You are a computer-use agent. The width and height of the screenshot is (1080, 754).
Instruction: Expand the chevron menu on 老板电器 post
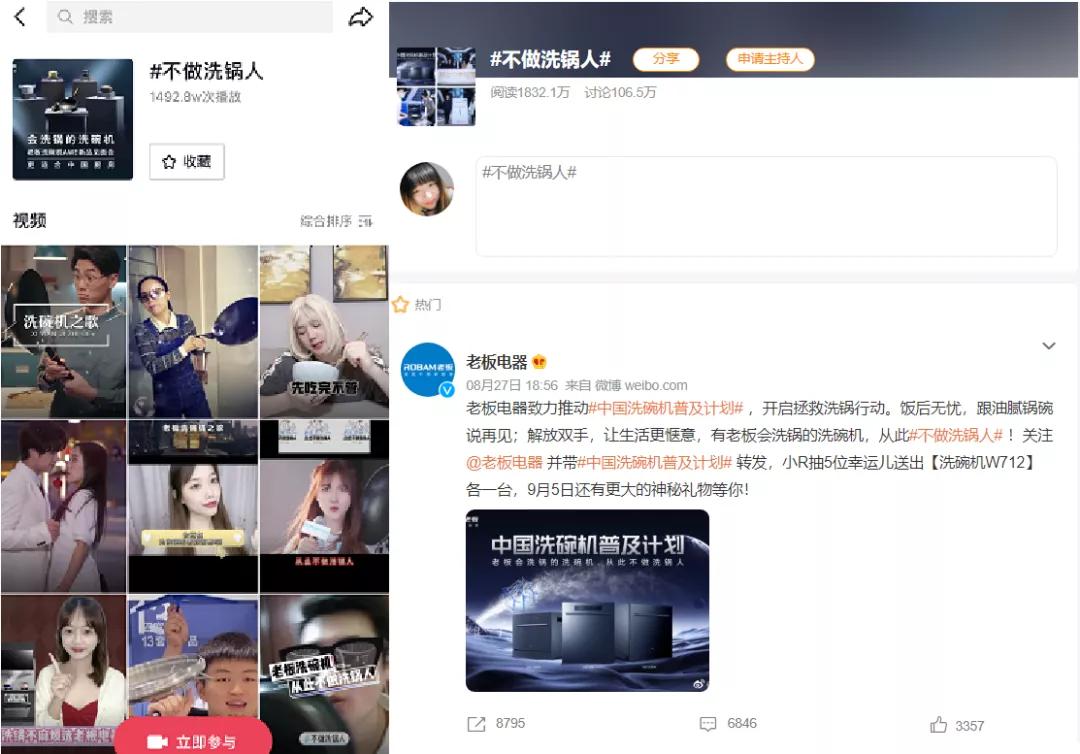coord(1049,346)
